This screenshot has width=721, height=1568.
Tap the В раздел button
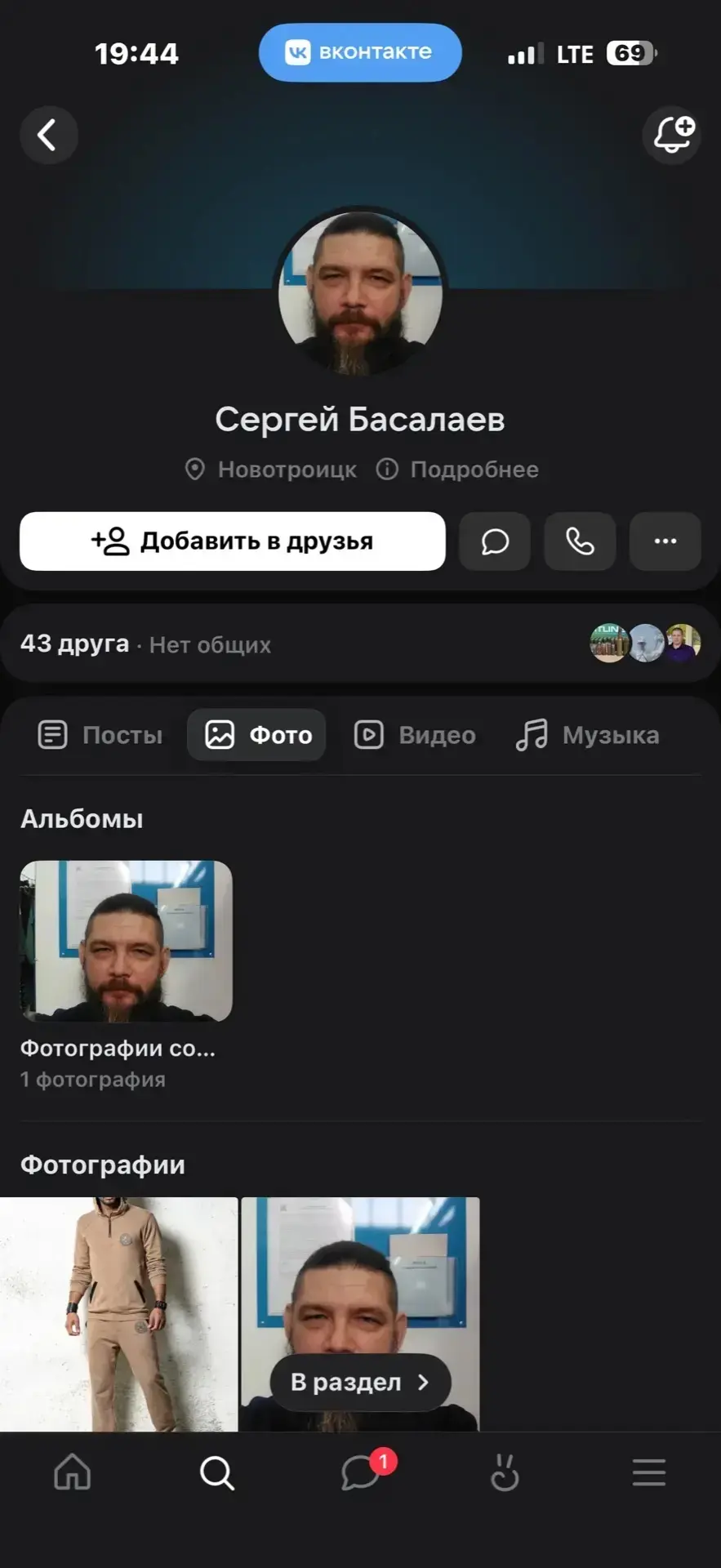(360, 1382)
